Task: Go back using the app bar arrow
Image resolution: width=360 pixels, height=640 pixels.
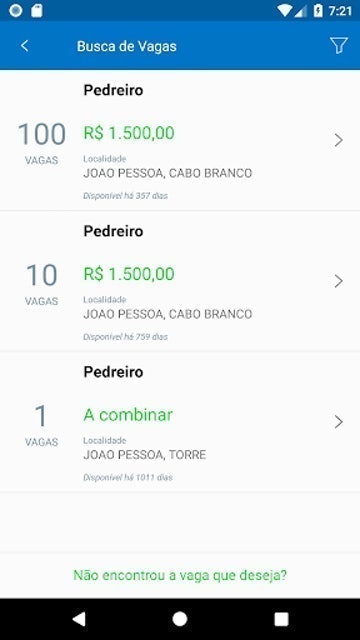Action: (24, 46)
